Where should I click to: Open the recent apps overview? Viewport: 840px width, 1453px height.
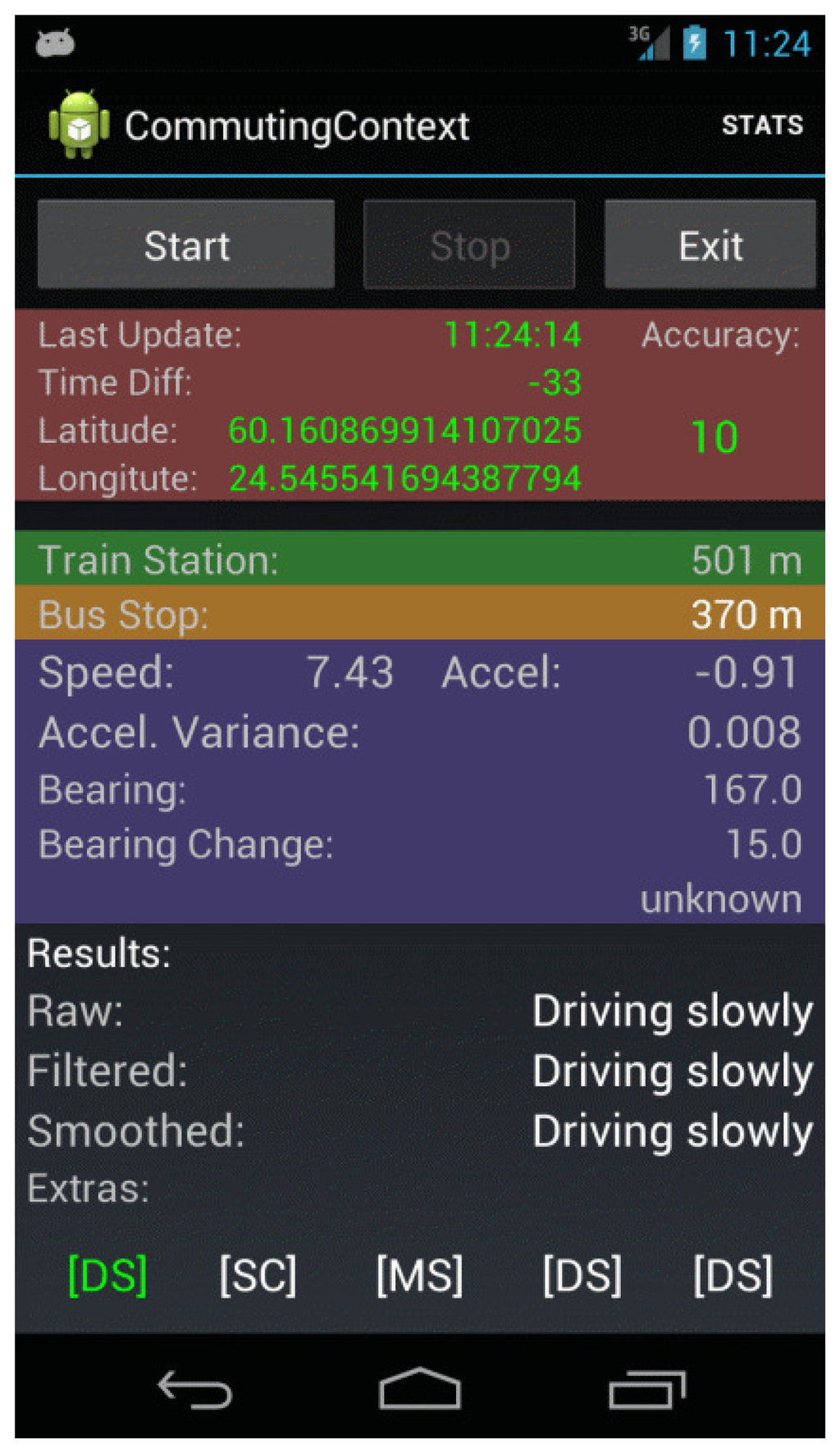click(647, 1389)
